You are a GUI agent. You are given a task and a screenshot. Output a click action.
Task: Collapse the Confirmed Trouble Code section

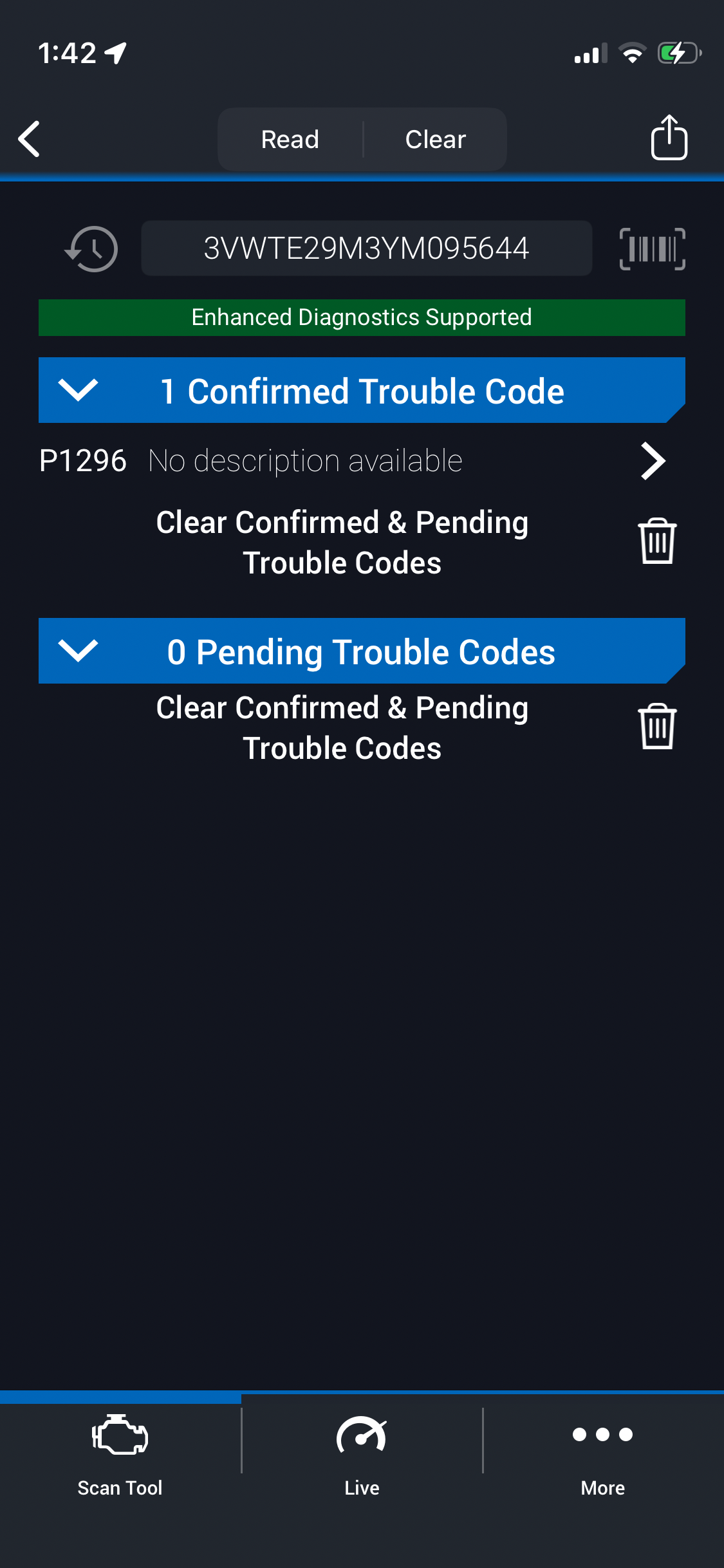click(78, 390)
